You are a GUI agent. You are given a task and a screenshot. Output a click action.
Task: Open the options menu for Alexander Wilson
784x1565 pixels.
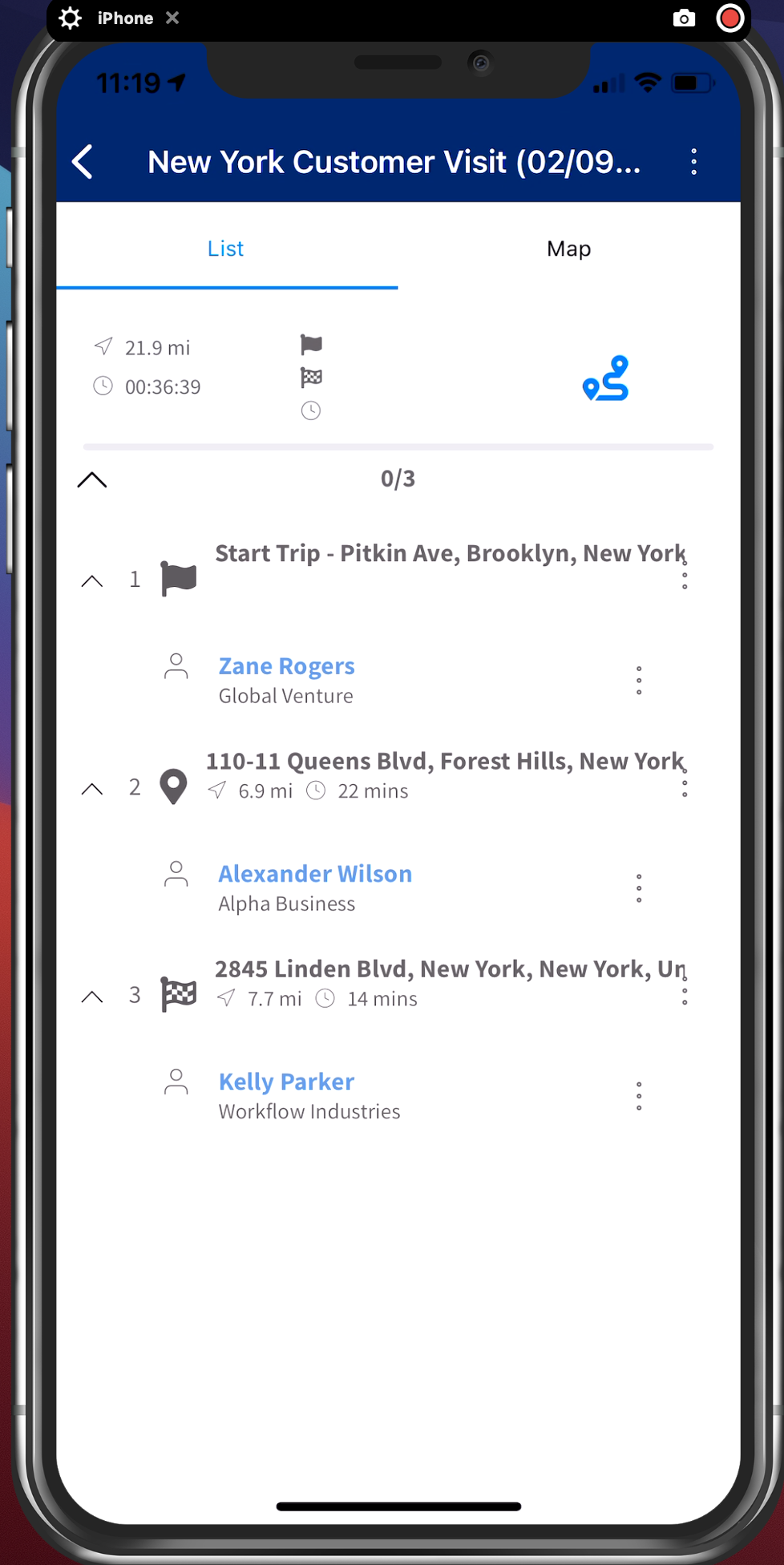pos(639,888)
